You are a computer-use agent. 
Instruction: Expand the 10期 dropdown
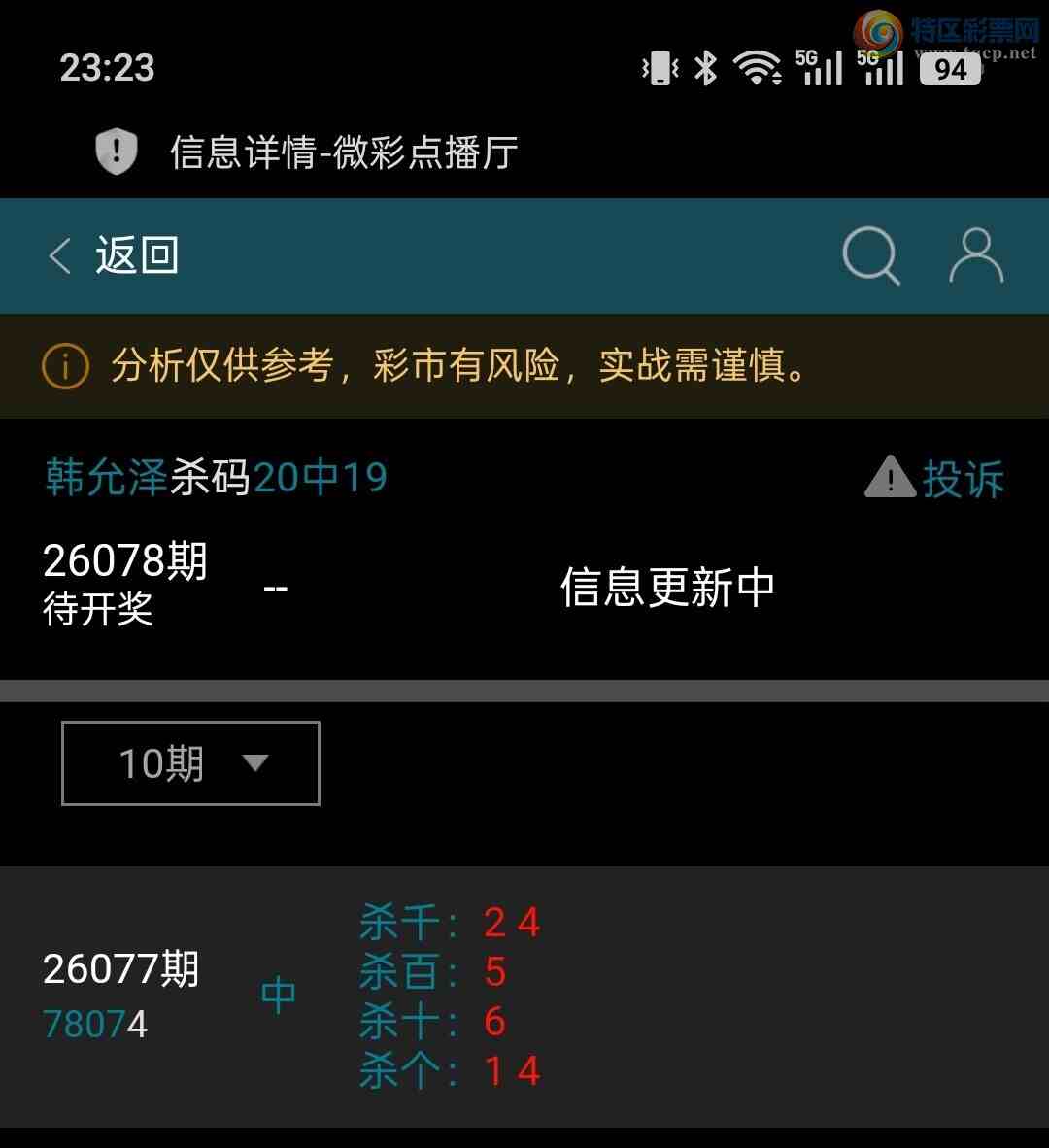190,763
